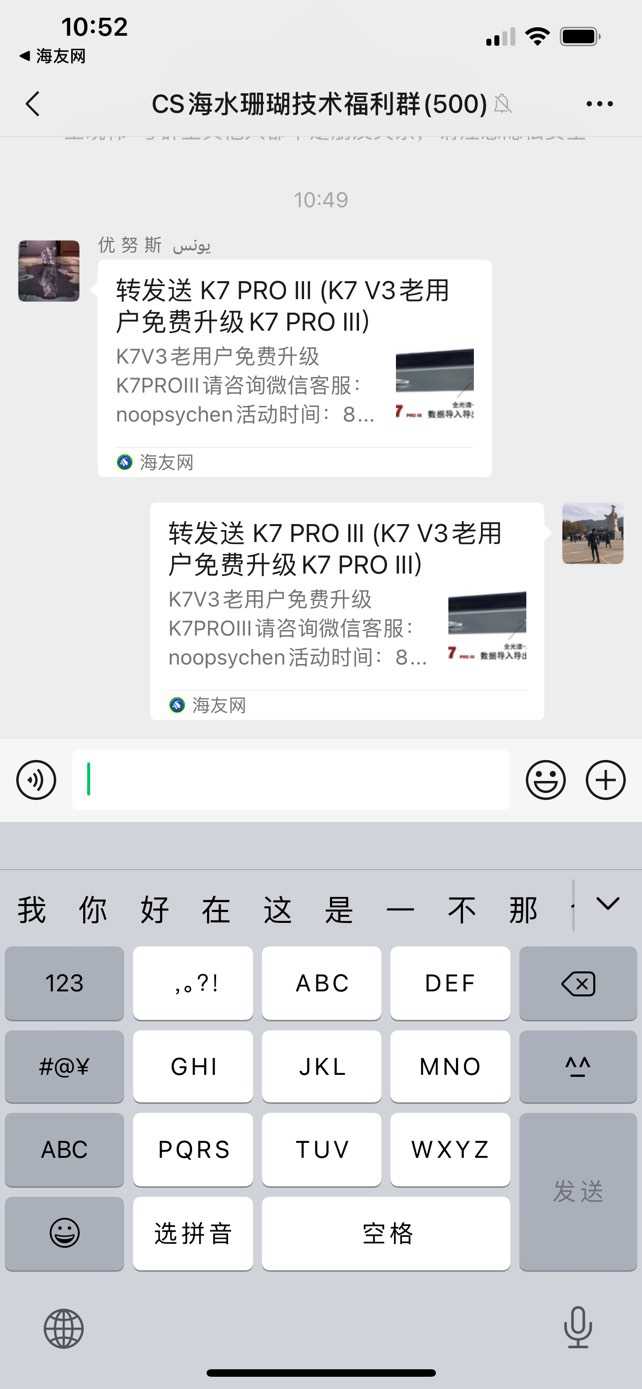View 优努斯's profile avatar

click(x=49, y=271)
